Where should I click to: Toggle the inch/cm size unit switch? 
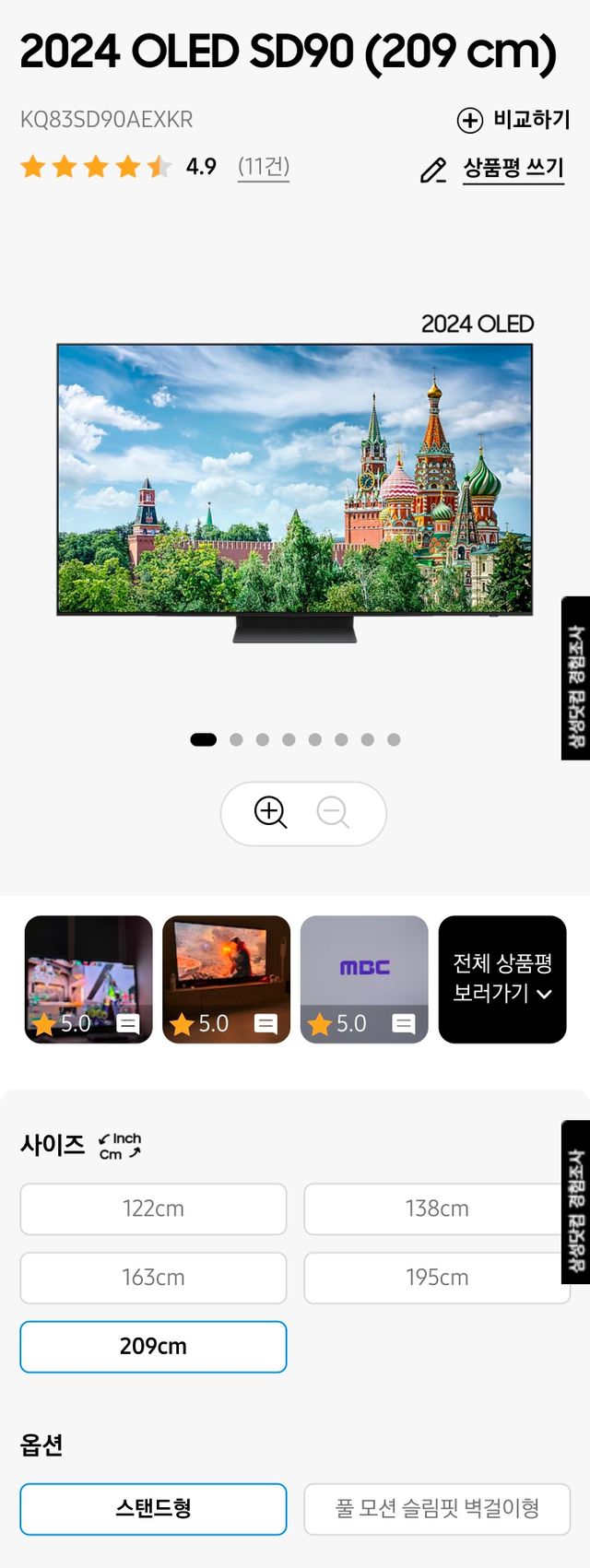[x=120, y=1146]
